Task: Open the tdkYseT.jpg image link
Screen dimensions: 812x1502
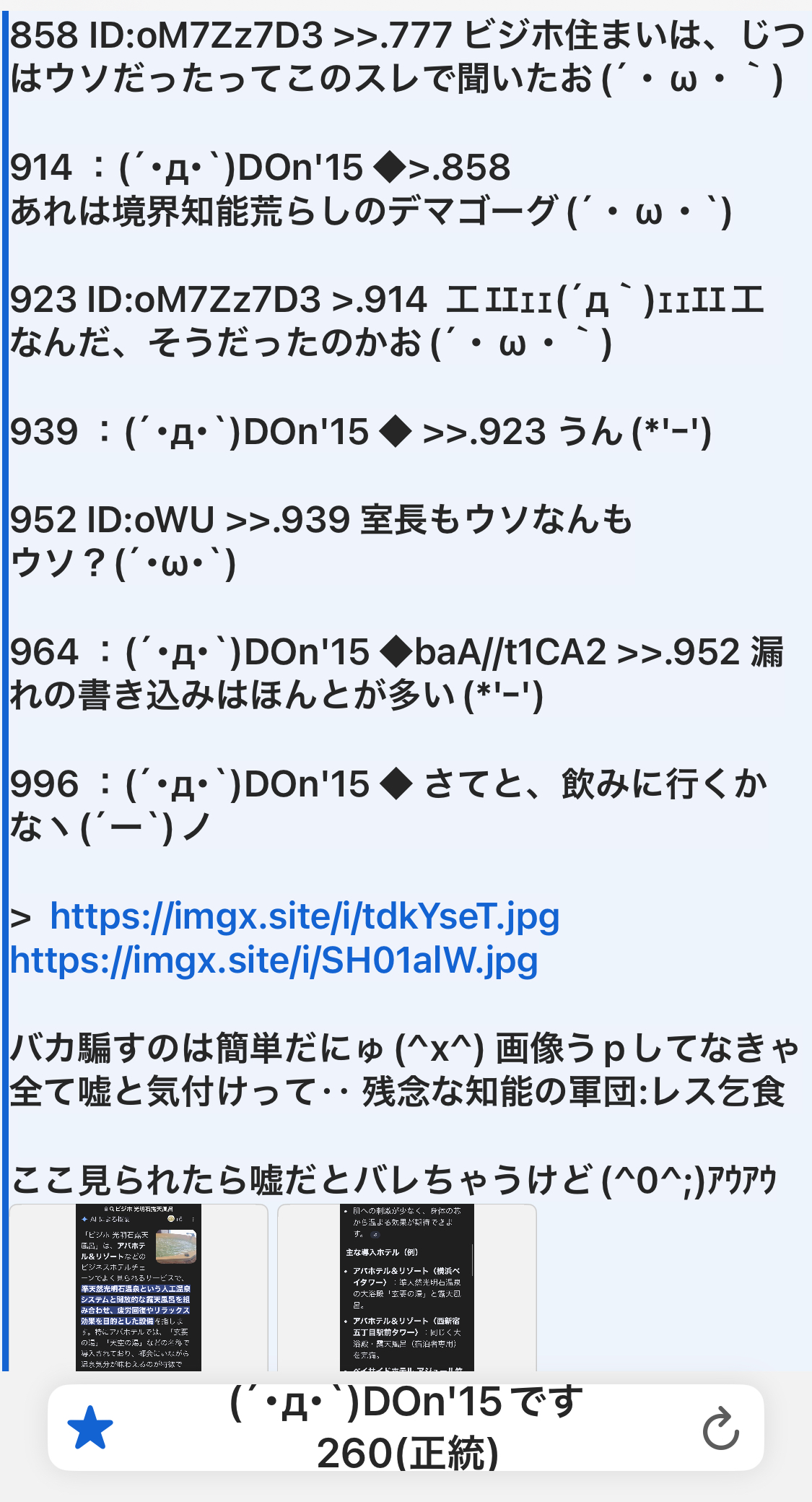Action: [x=305, y=917]
